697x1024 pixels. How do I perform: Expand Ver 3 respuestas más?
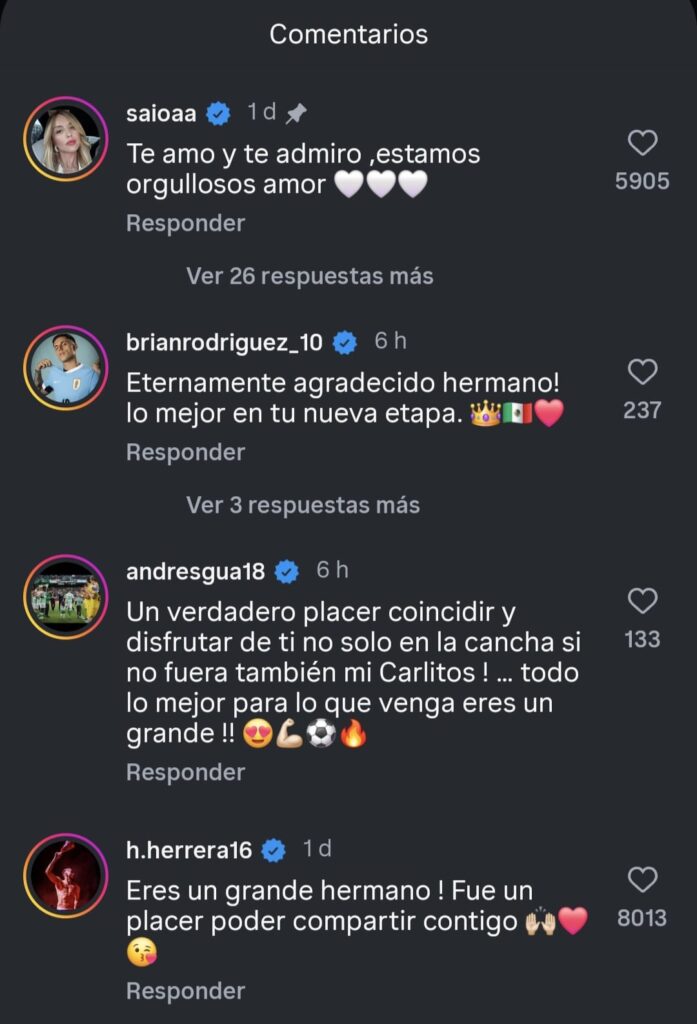pos(303,505)
